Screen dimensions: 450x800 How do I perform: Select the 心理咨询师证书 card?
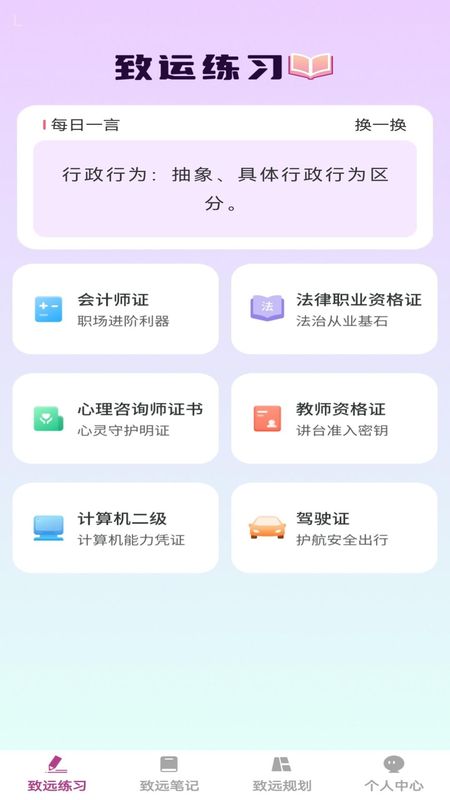116,418
